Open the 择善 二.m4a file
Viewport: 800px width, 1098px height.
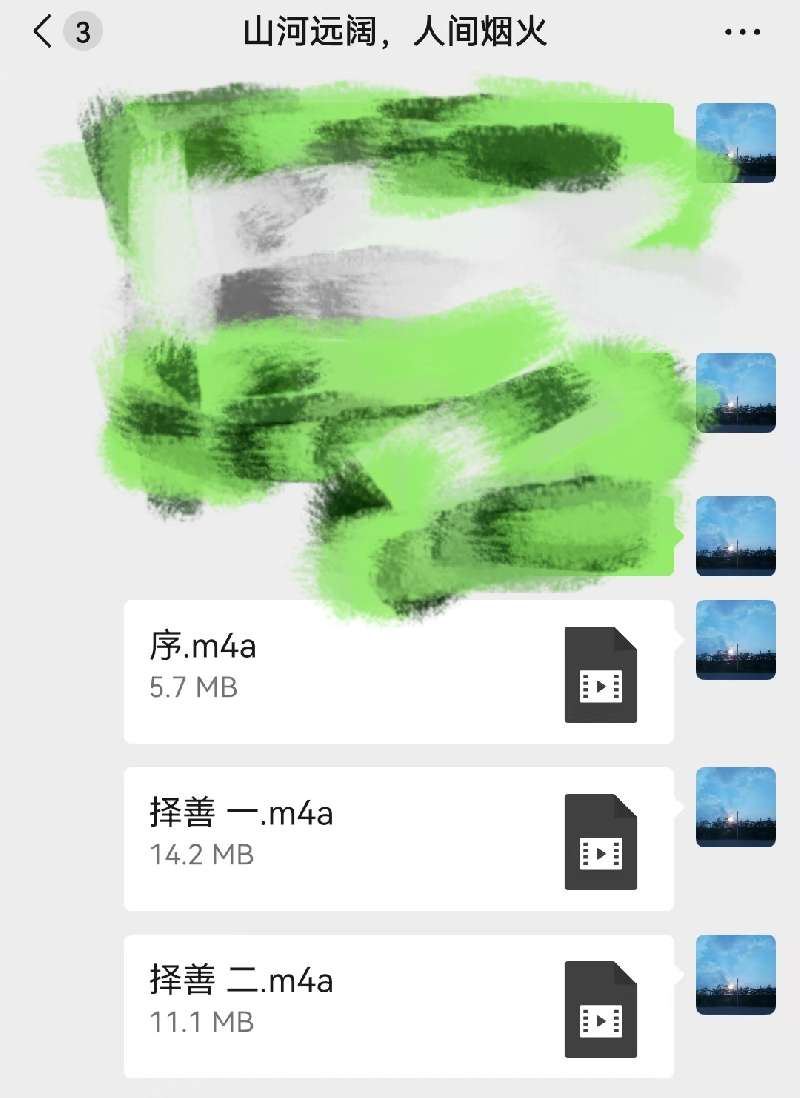point(398,1005)
